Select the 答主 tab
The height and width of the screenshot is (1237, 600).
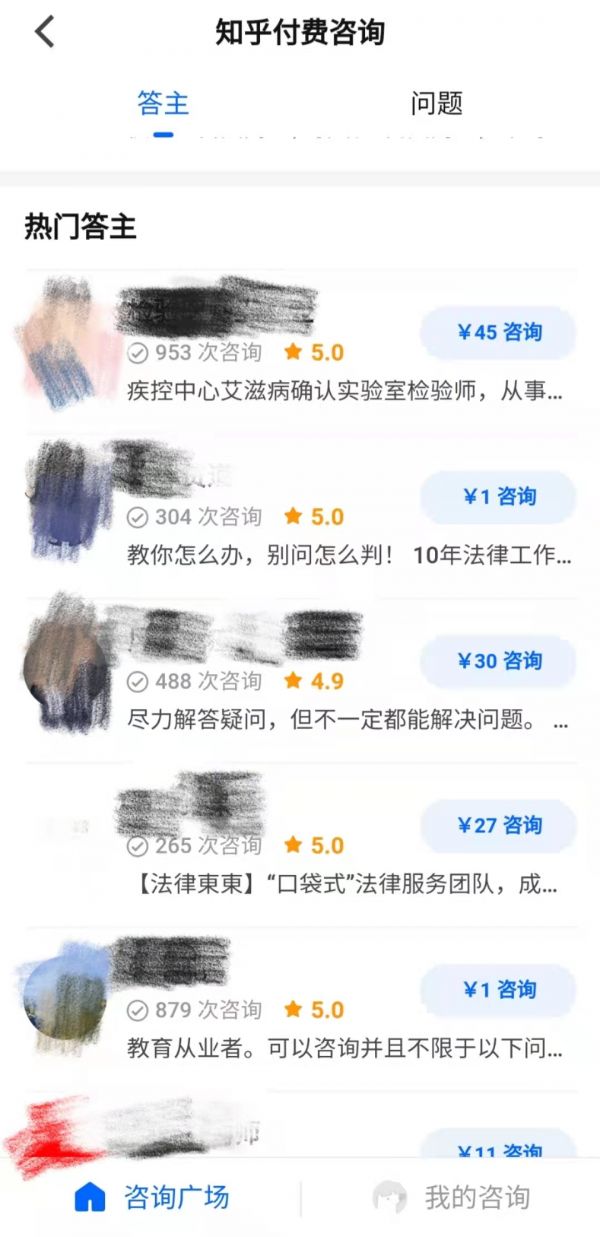coord(163,103)
